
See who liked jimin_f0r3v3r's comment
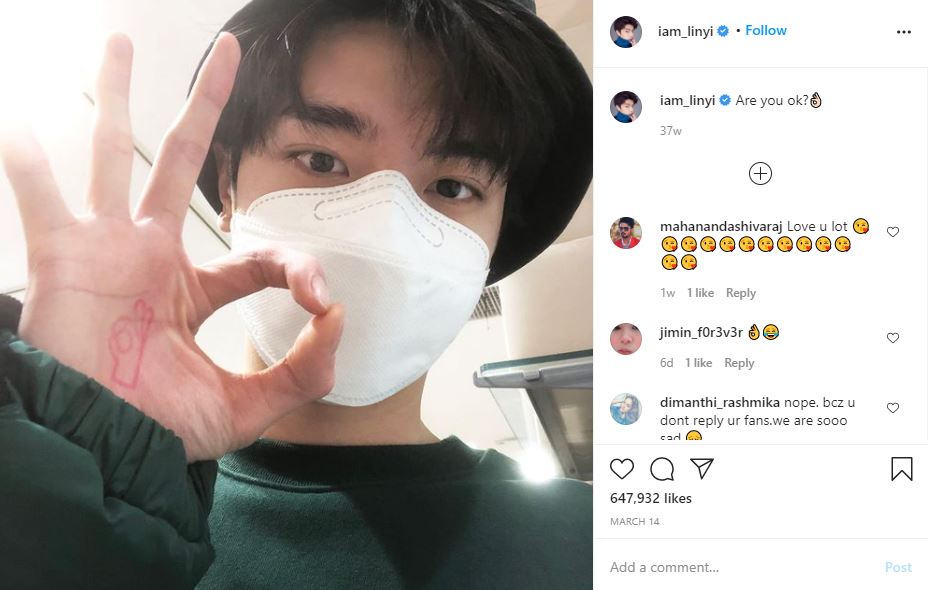point(699,363)
